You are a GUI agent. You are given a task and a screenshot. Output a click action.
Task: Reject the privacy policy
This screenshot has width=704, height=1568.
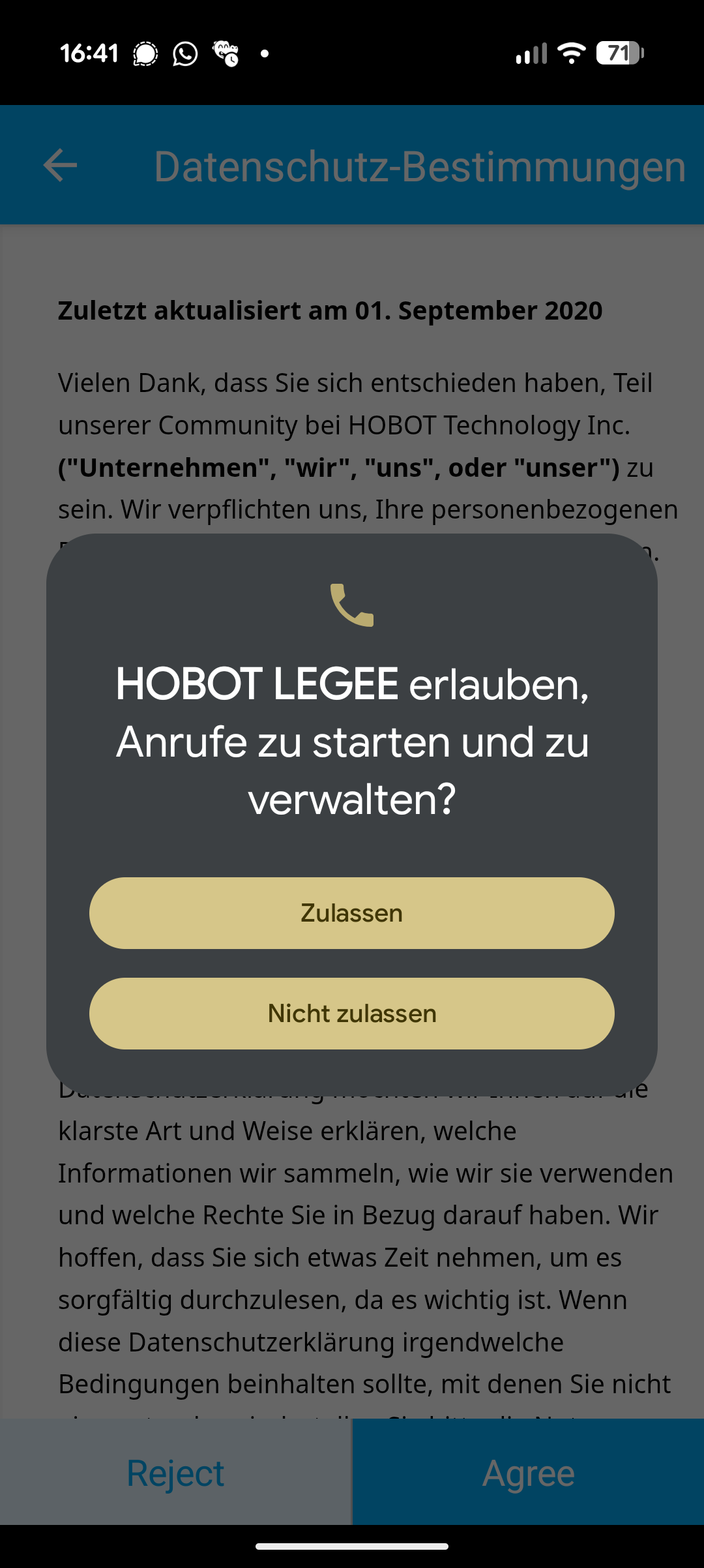[175, 1473]
